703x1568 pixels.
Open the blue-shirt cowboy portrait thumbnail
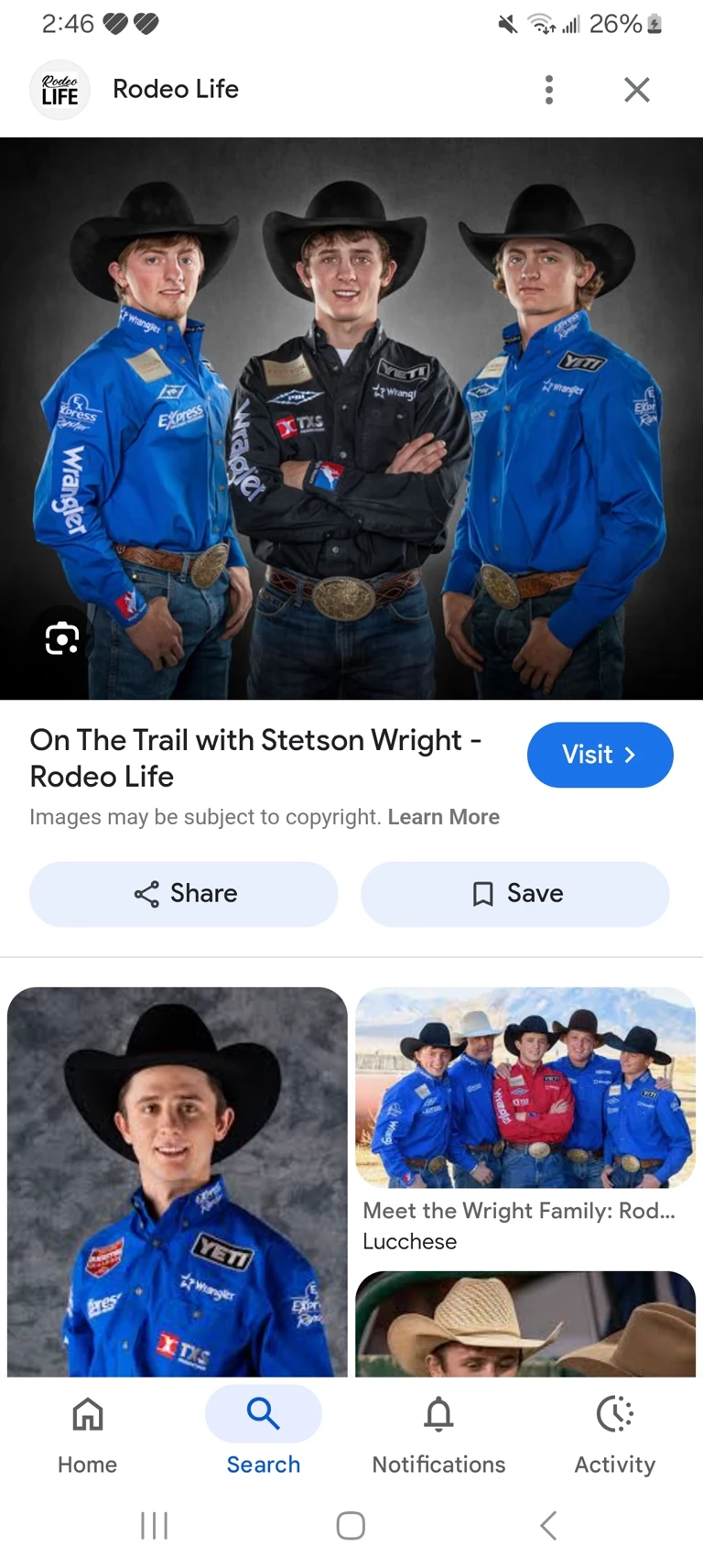pos(177,1181)
